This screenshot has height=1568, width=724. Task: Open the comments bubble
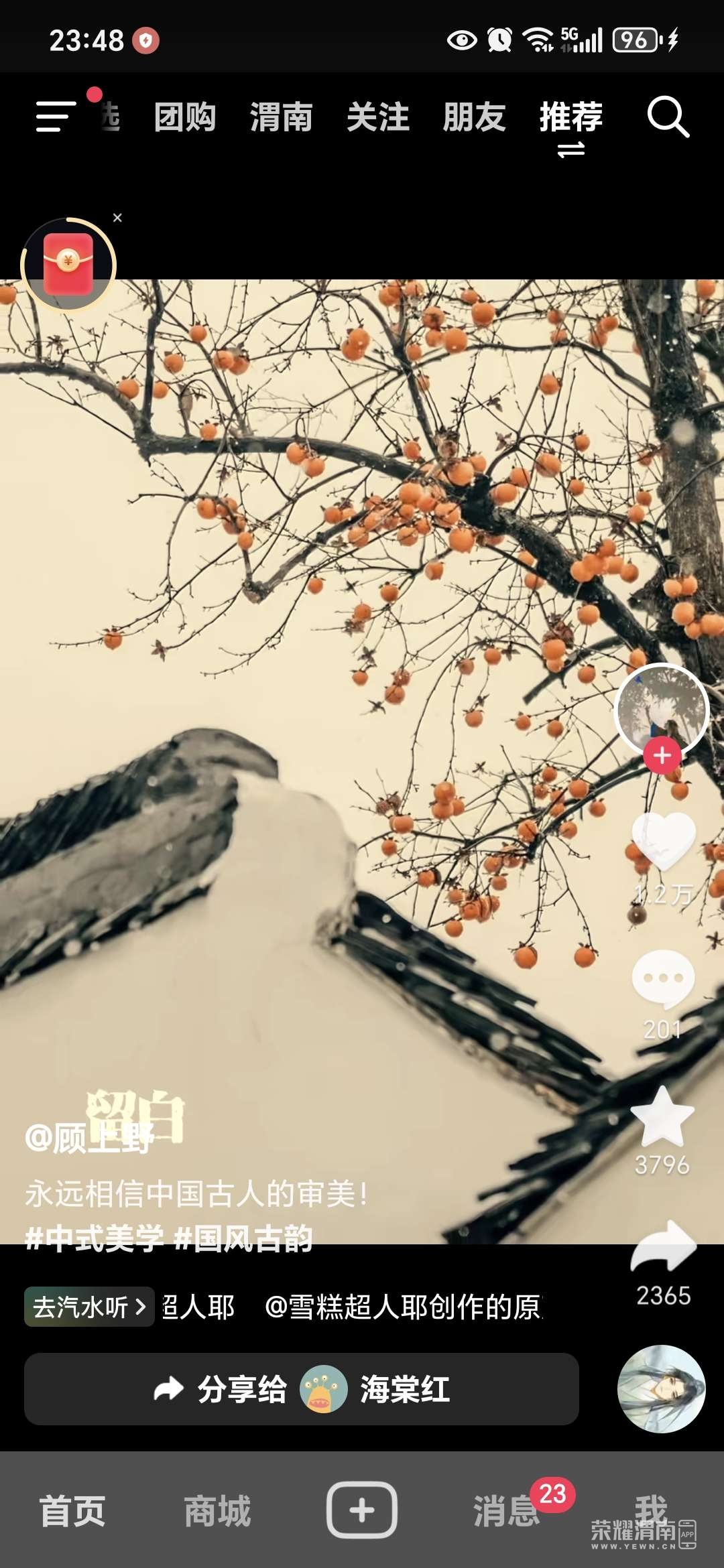click(x=663, y=980)
